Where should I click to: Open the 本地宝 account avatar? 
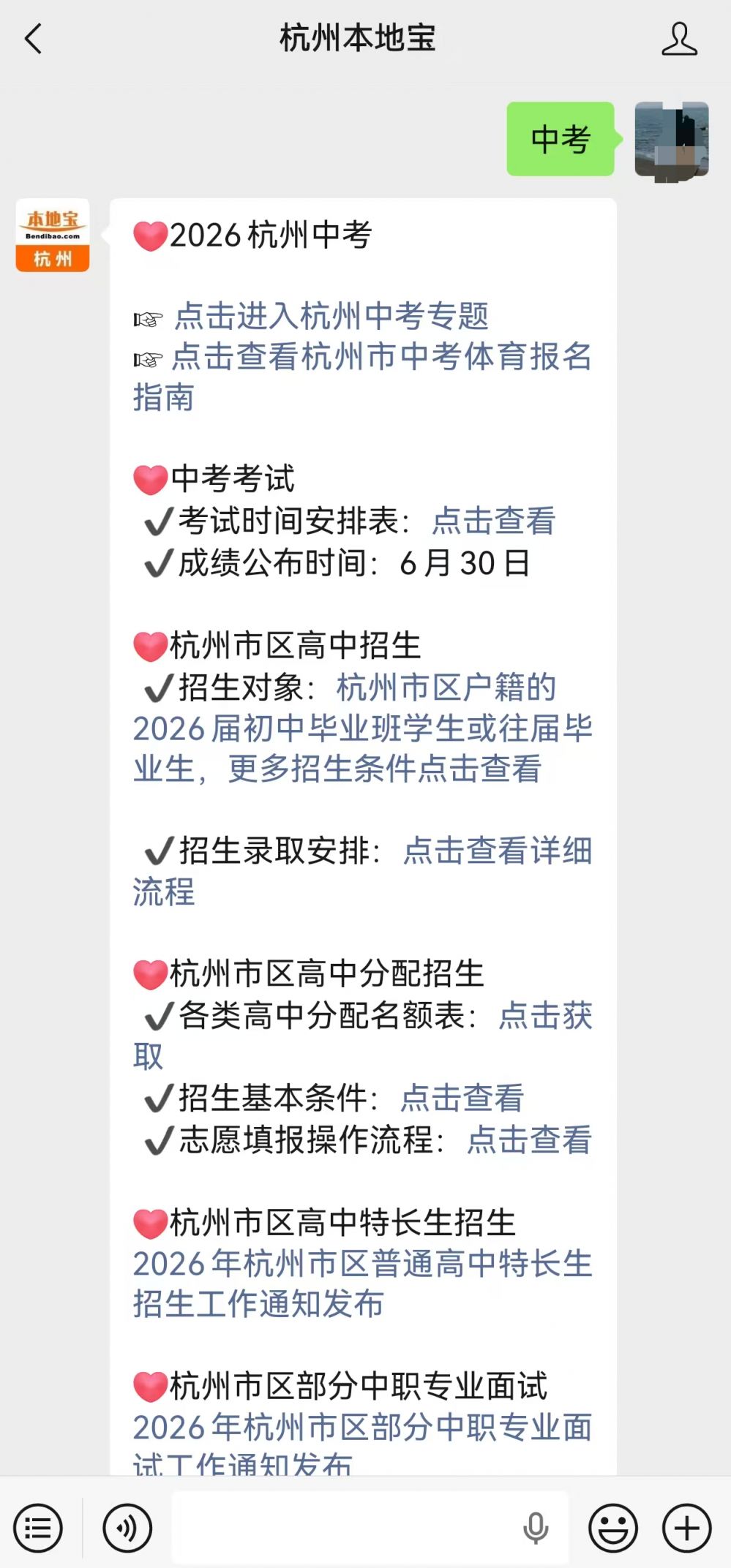tap(53, 235)
